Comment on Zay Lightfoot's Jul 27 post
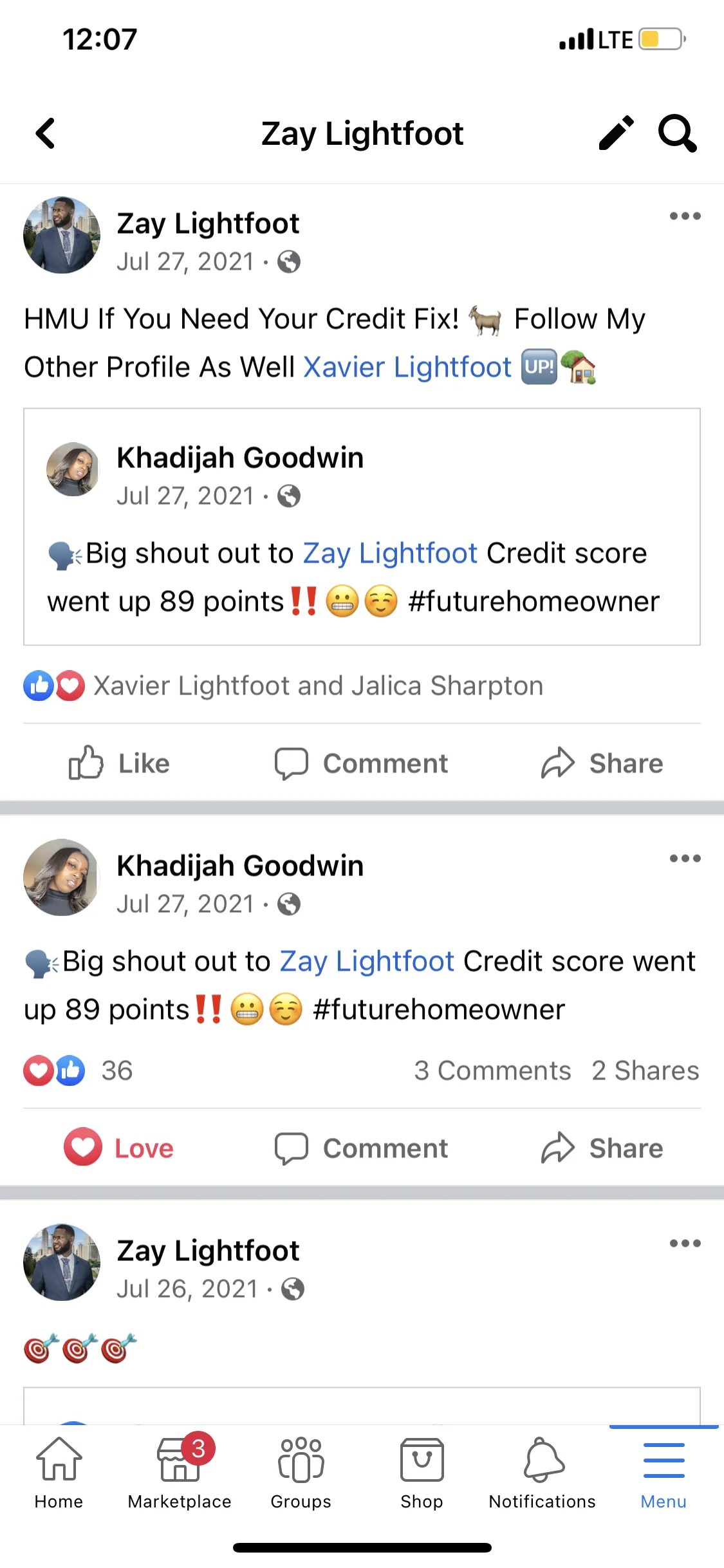 pos(361,763)
